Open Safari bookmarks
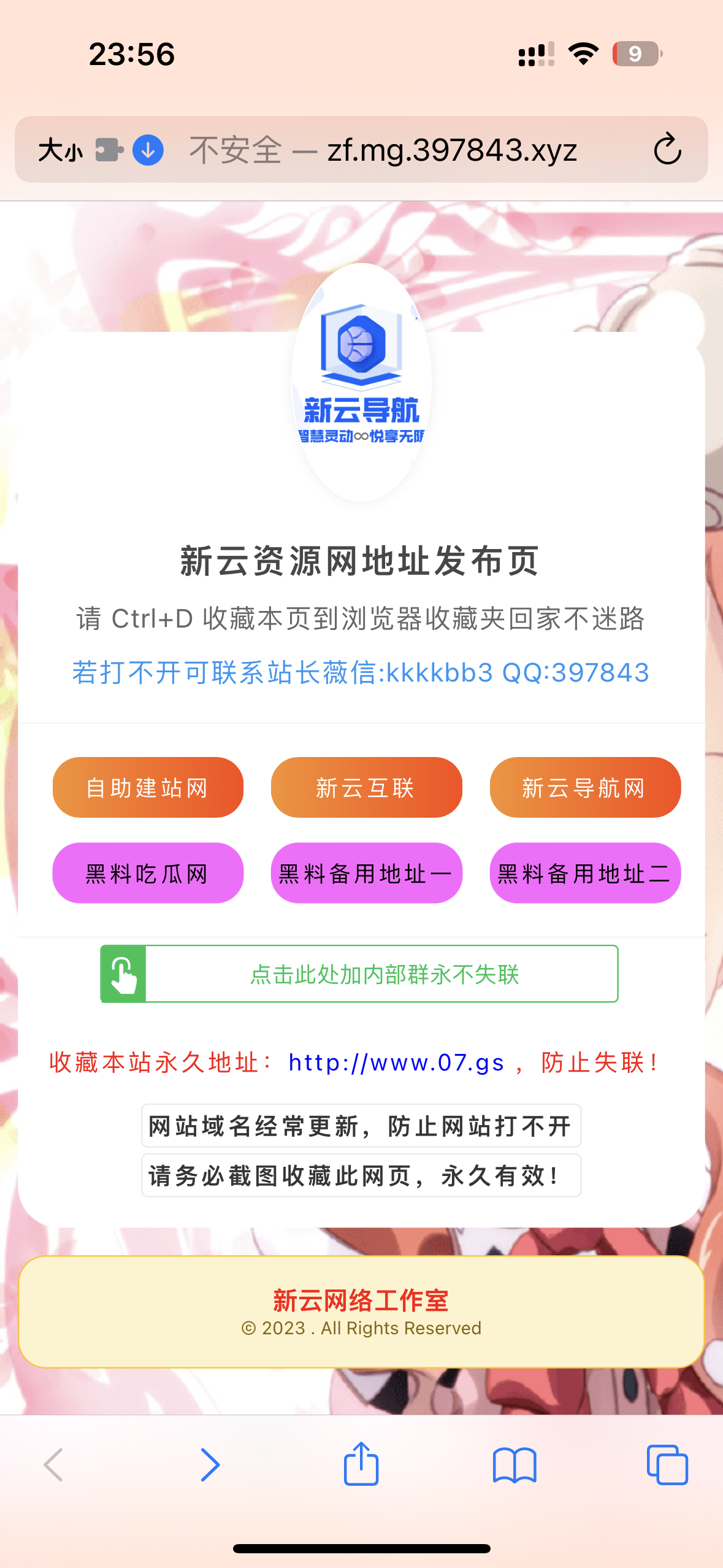Screen dimensions: 723x1568 515,1465
